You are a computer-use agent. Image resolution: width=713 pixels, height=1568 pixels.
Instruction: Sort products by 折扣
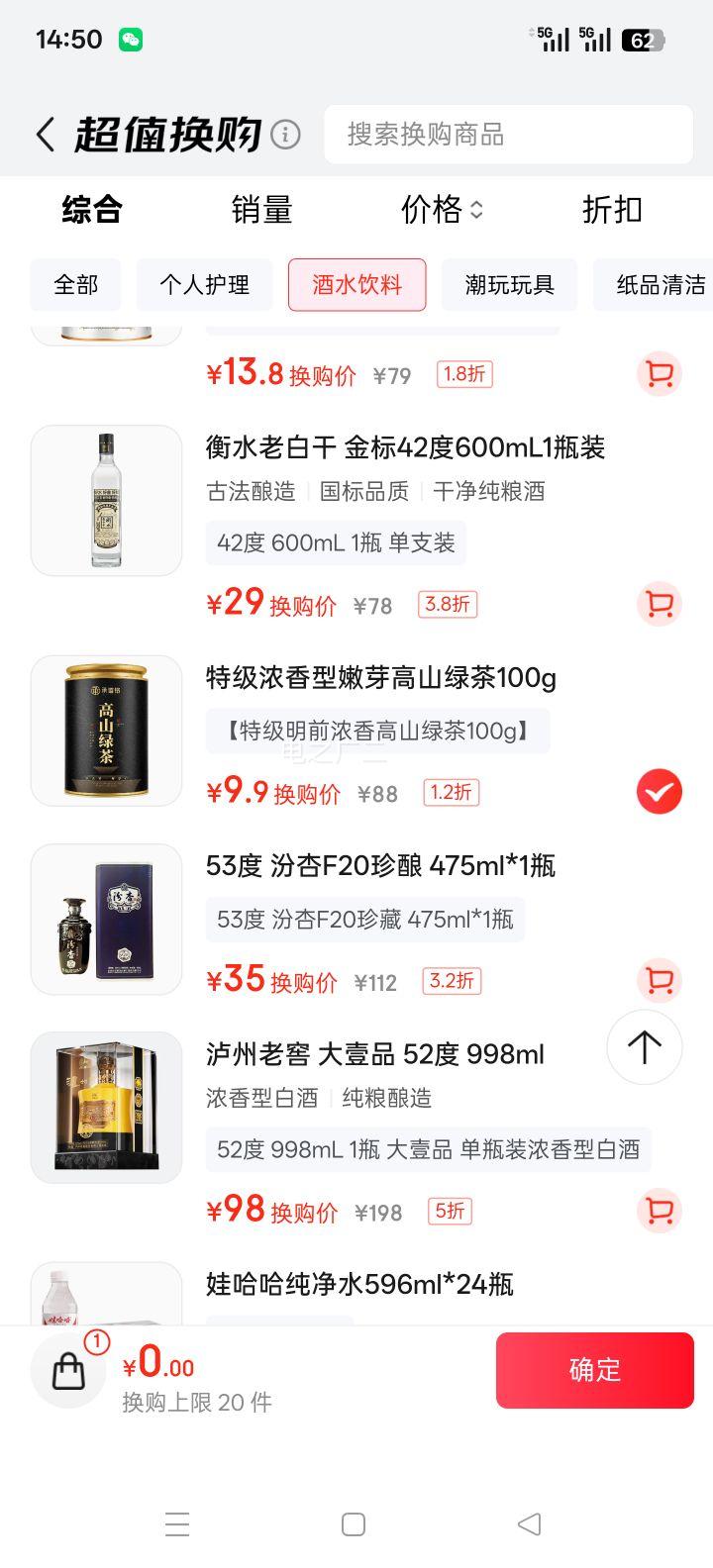612,210
